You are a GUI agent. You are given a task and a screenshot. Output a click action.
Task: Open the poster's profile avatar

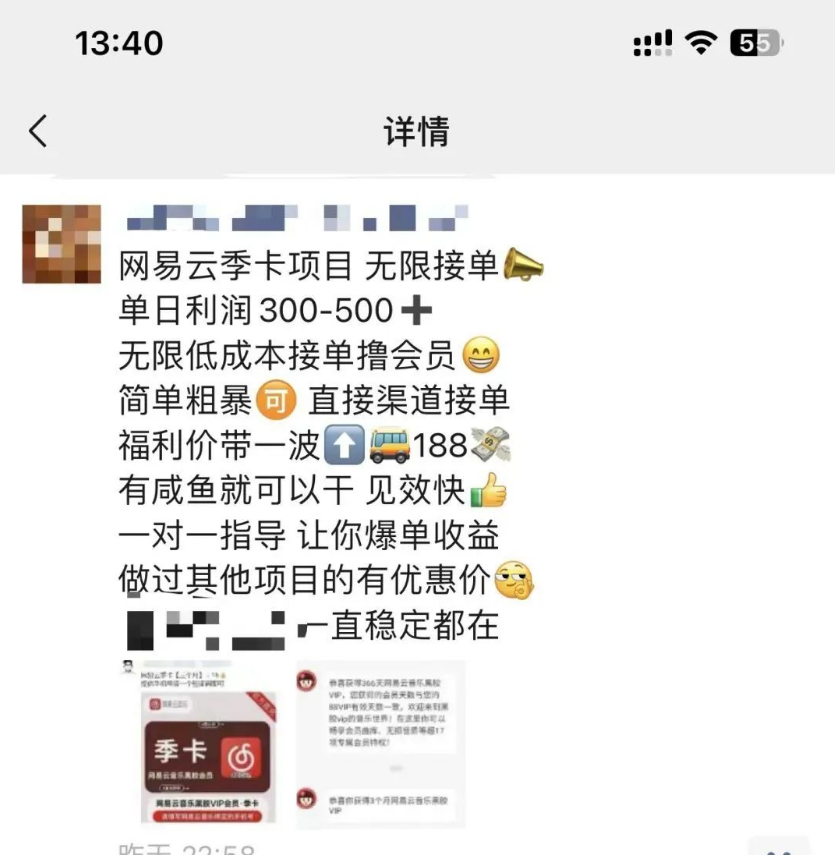coord(62,244)
